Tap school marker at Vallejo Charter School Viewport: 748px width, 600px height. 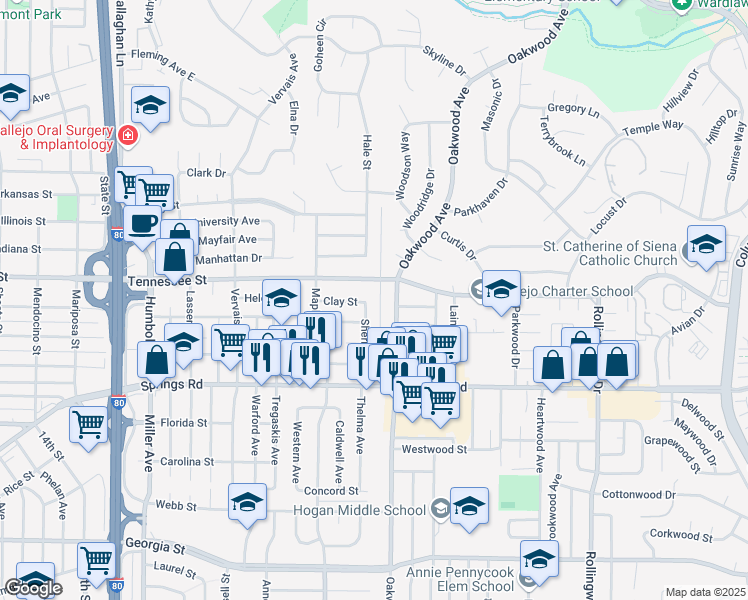point(501,287)
